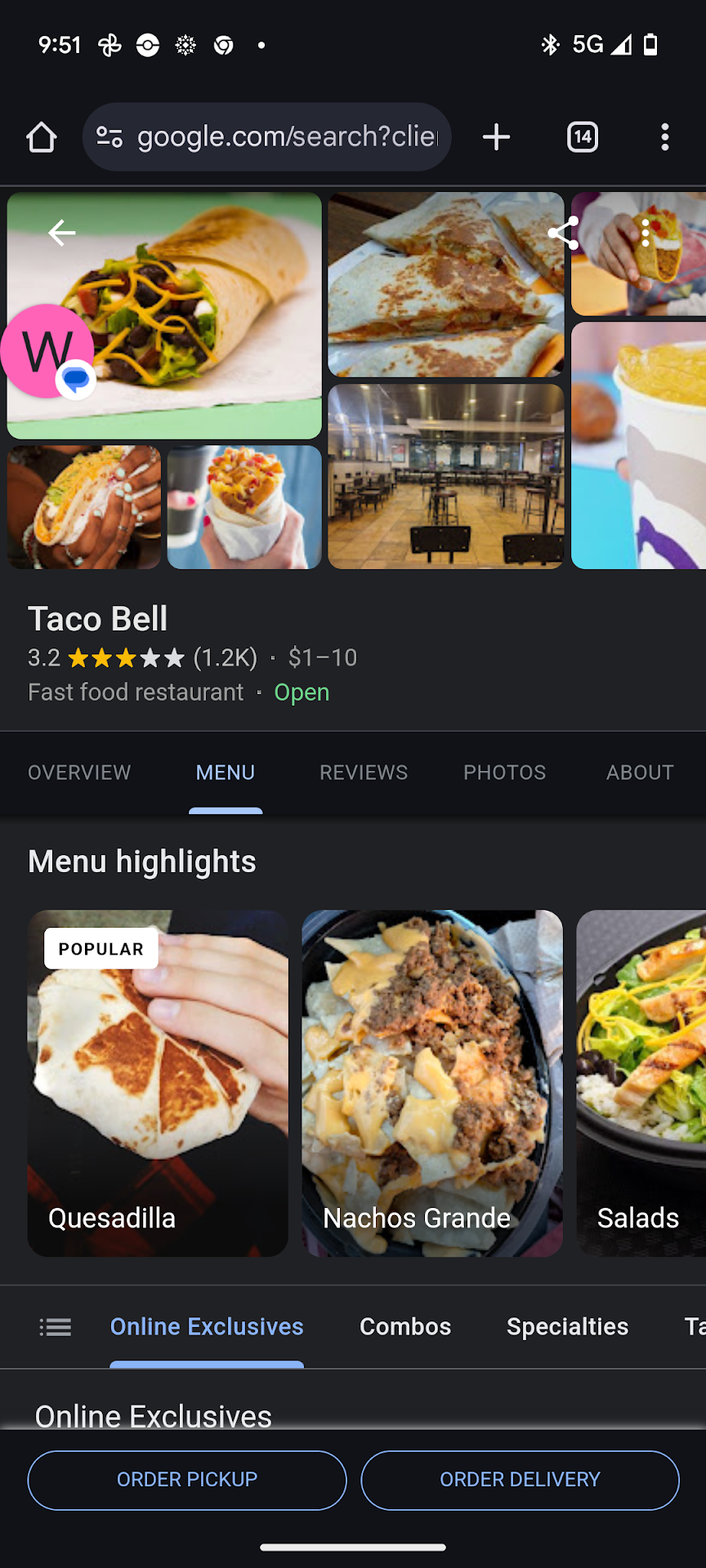Open the Photos tab
Screen dimensions: 706x1568
click(504, 773)
